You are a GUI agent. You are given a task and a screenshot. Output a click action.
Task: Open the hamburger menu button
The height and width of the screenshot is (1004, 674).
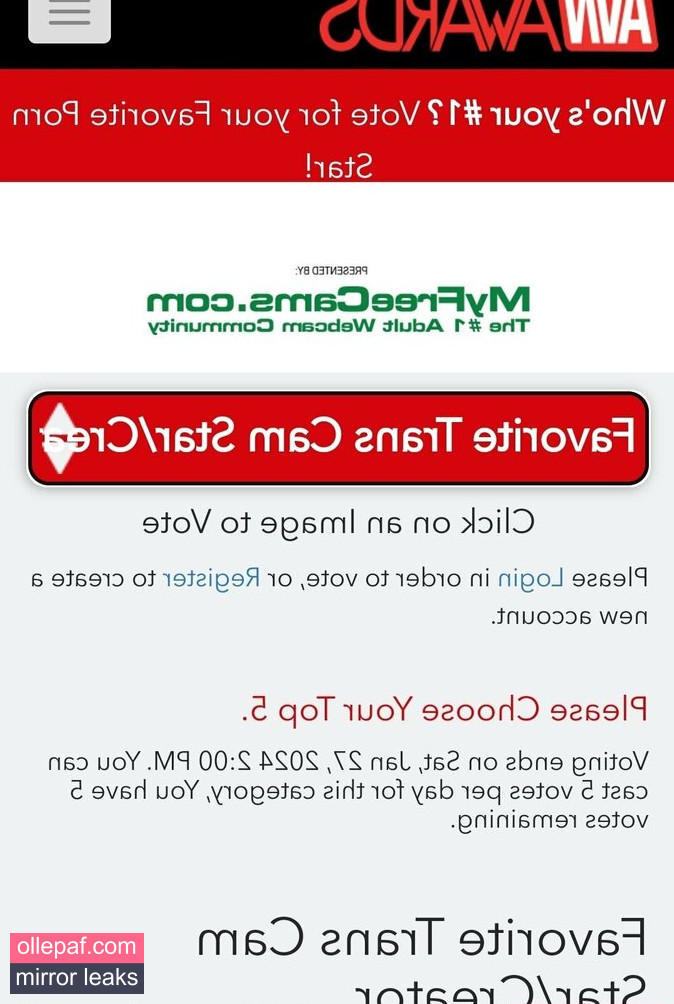click(x=69, y=17)
